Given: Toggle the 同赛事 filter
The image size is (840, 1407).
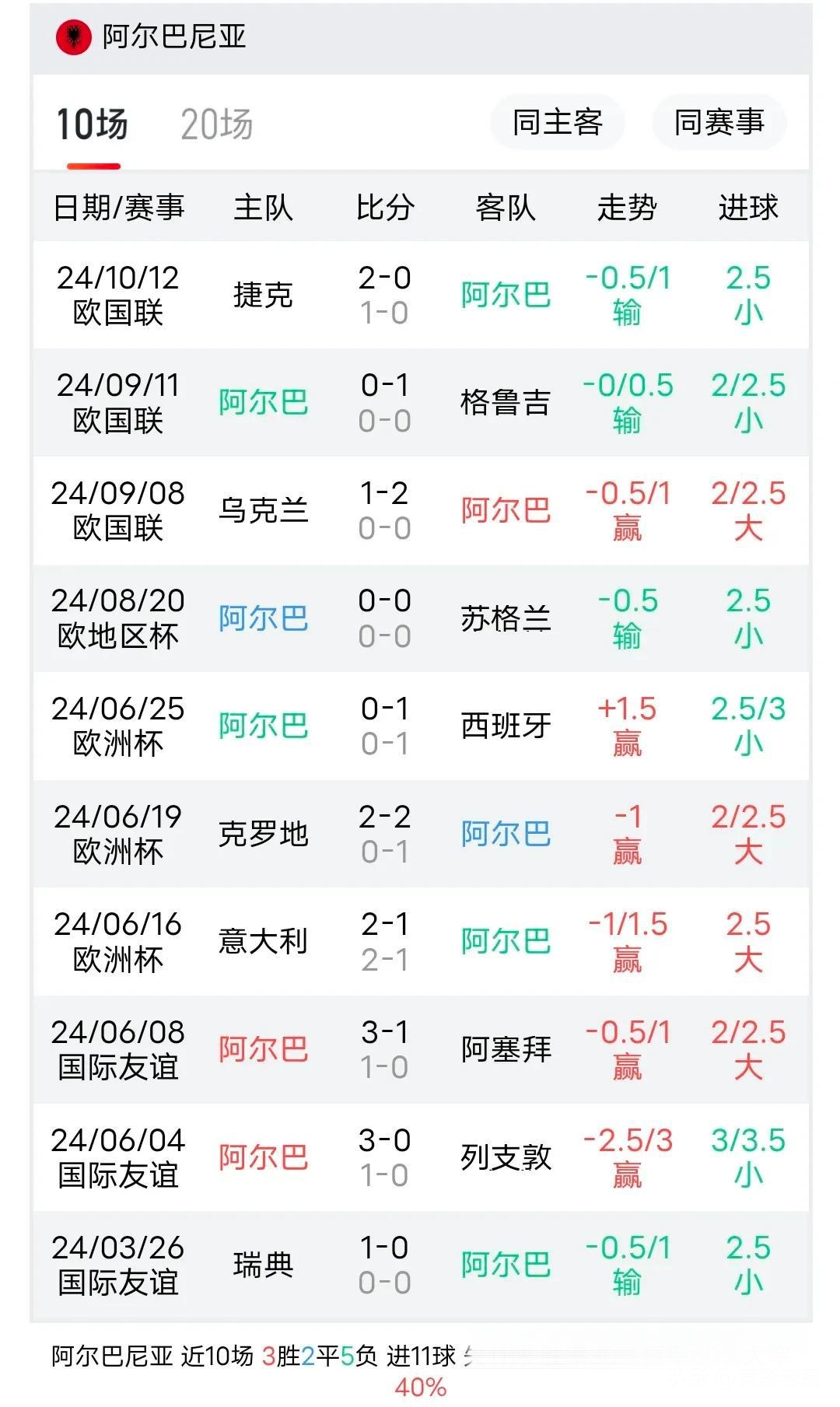Looking at the screenshot, I should pyautogui.click(x=716, y=122).
